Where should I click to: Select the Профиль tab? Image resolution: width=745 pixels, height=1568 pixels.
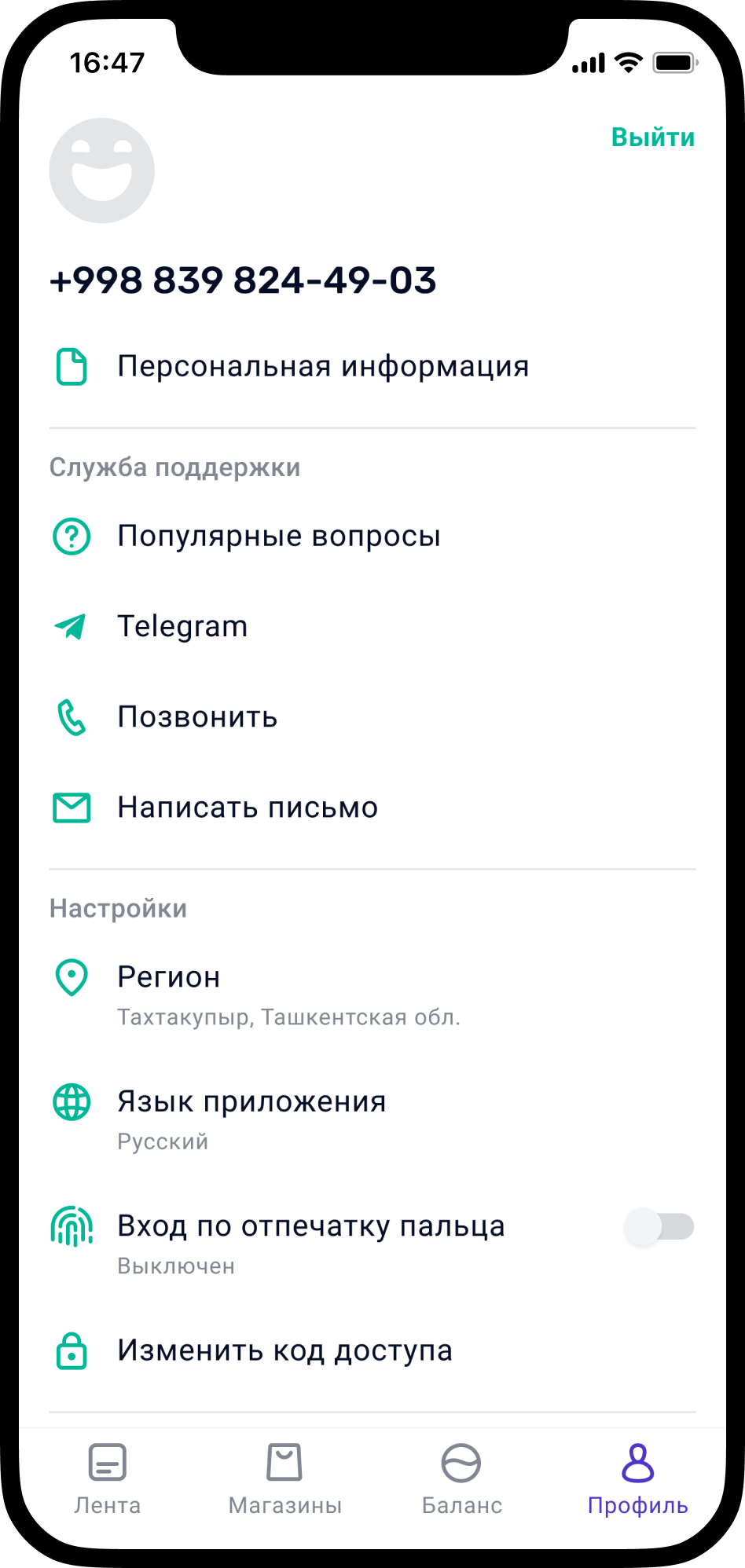point(637,1478)
